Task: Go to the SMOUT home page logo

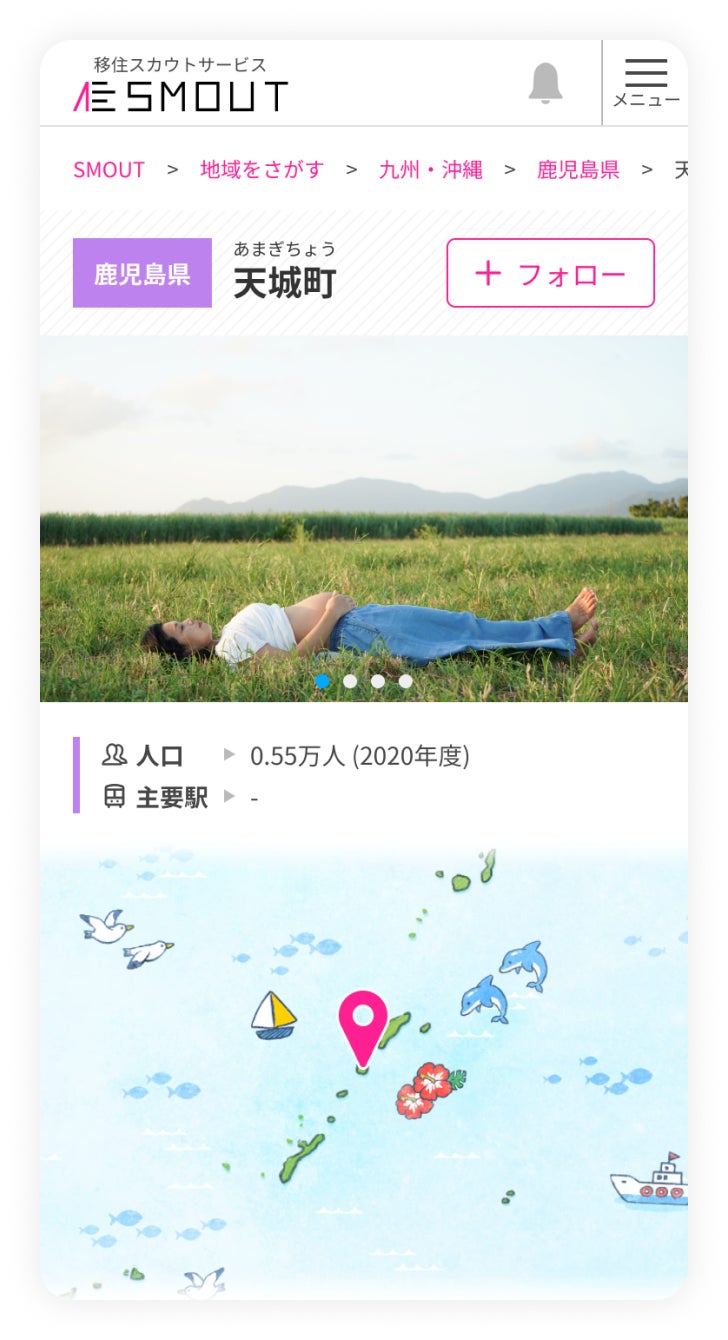Action: (x=181, y=84)
